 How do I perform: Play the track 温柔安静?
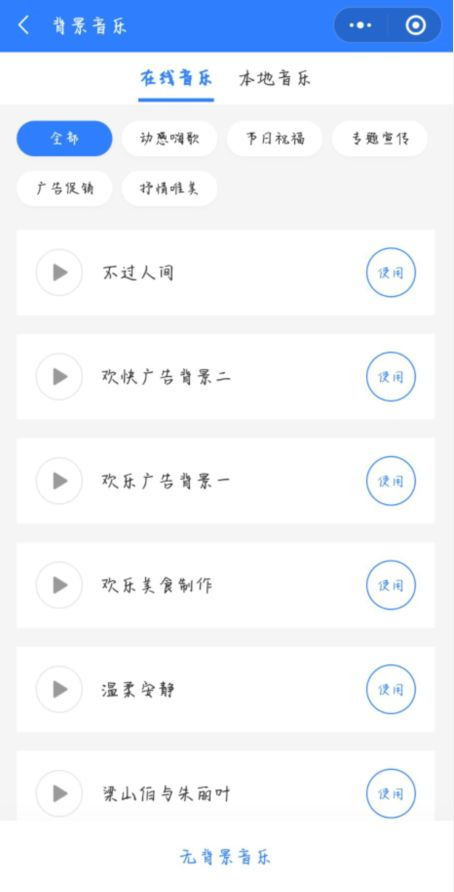click(x=59, y=689)
